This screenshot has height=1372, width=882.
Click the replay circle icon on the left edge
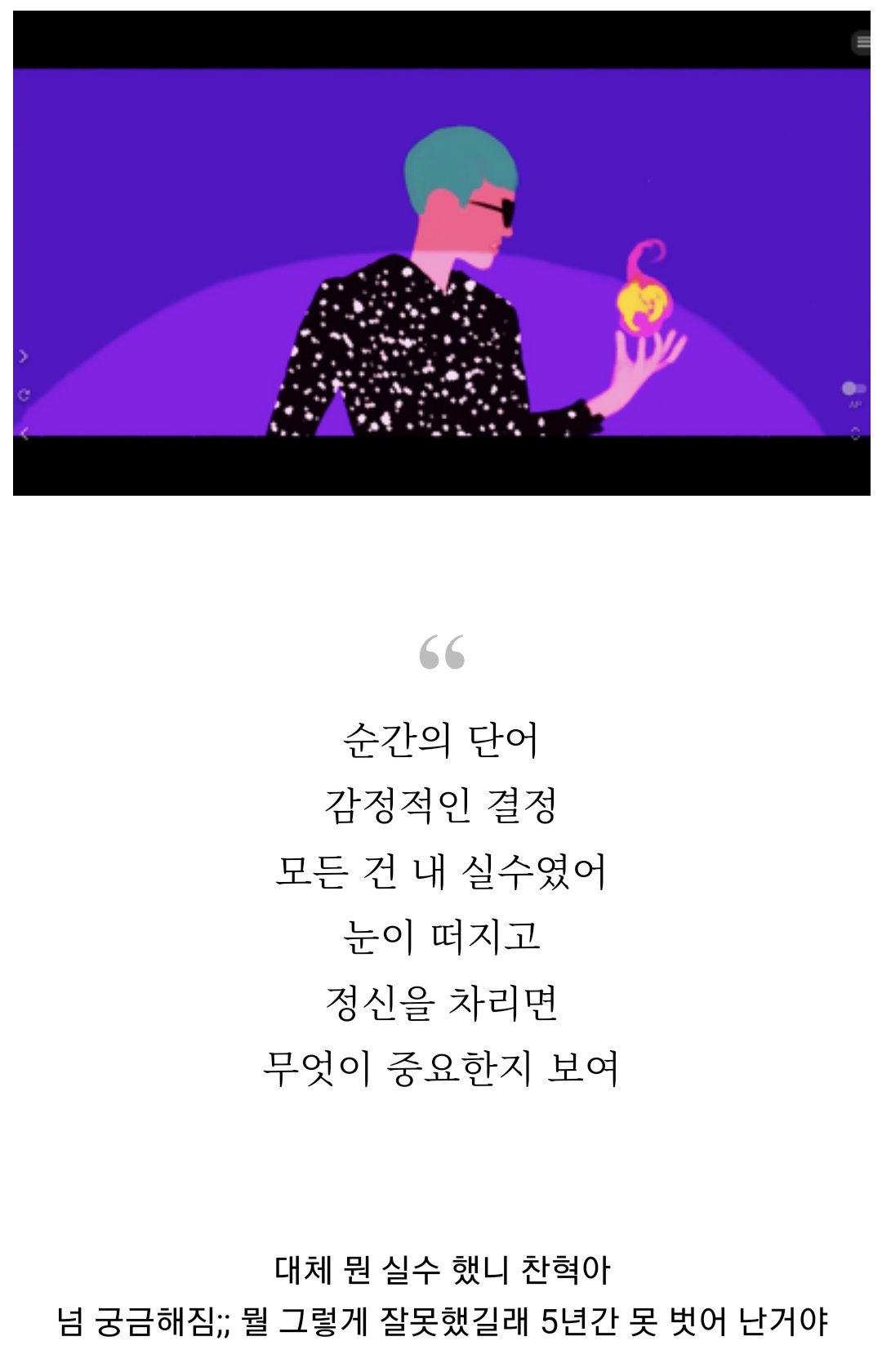(x=23, y=395)
